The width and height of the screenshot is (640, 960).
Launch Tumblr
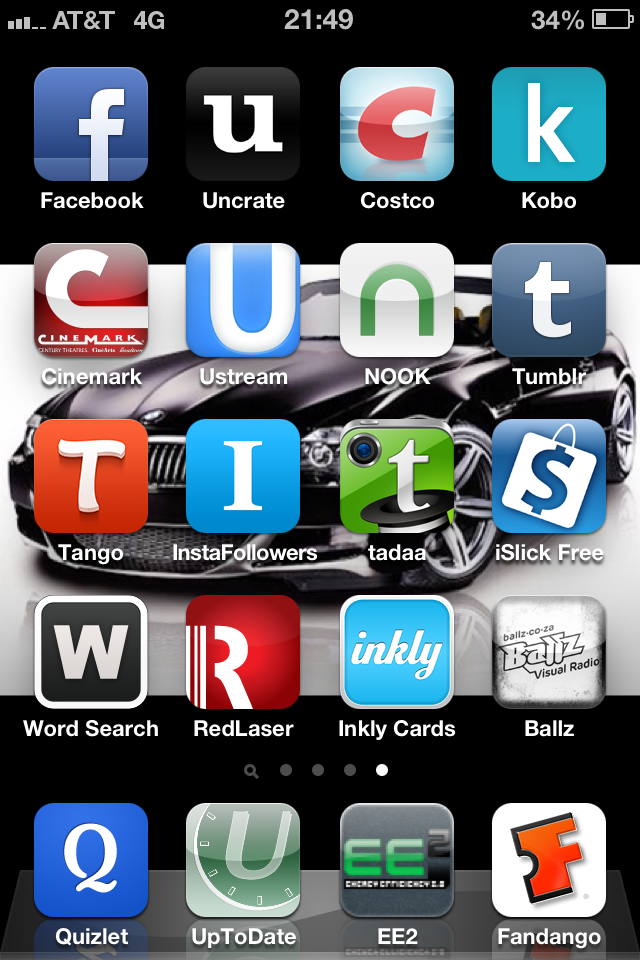click(549, 300)
